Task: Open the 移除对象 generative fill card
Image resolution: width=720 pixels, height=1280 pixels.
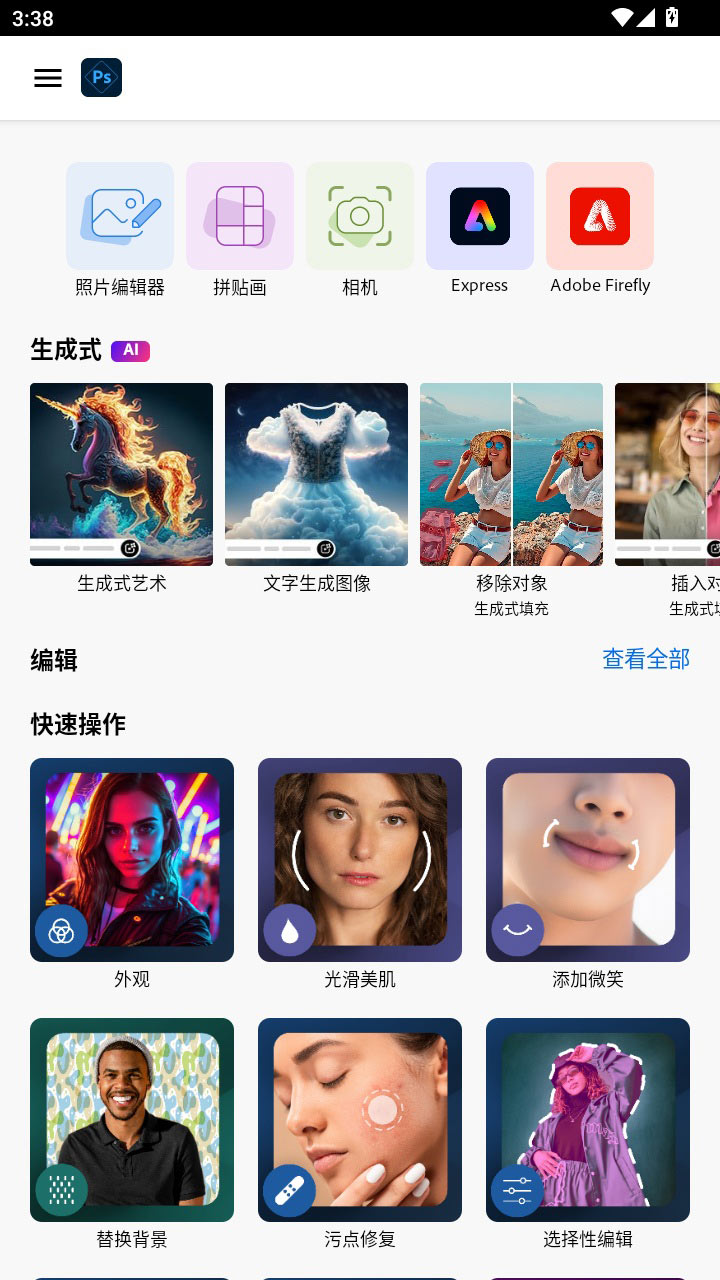Action: pos(511,475)
